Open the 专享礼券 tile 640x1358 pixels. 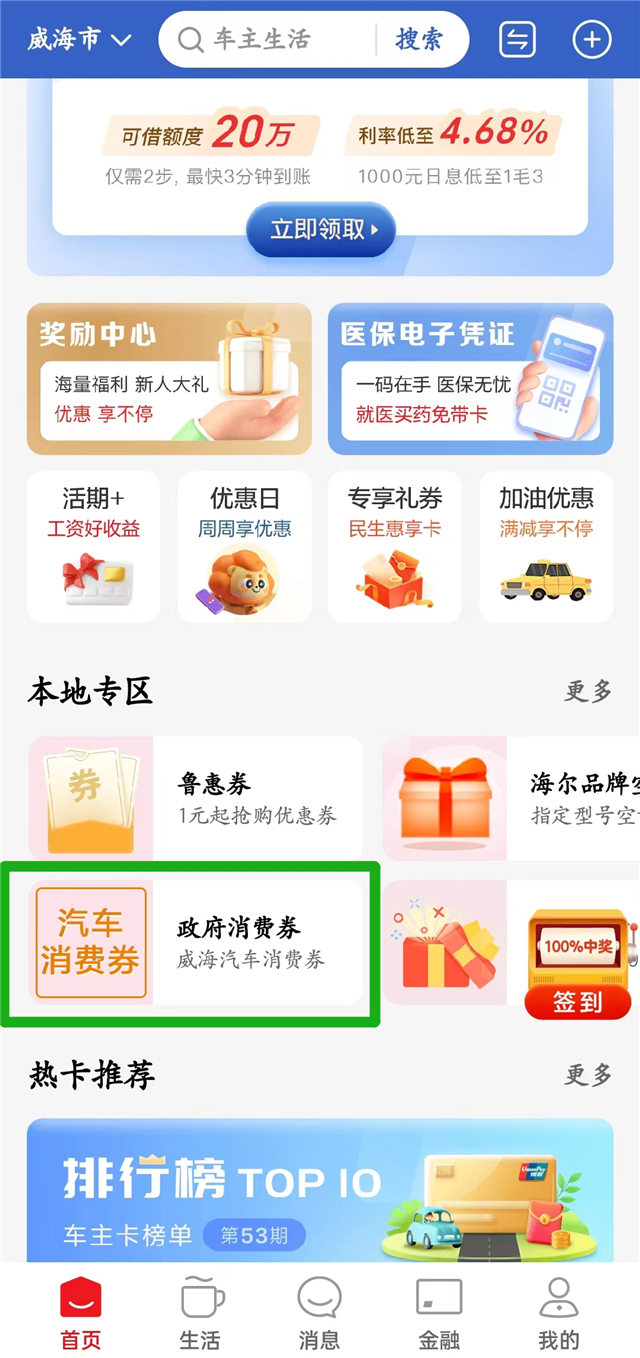coord(395,546)
